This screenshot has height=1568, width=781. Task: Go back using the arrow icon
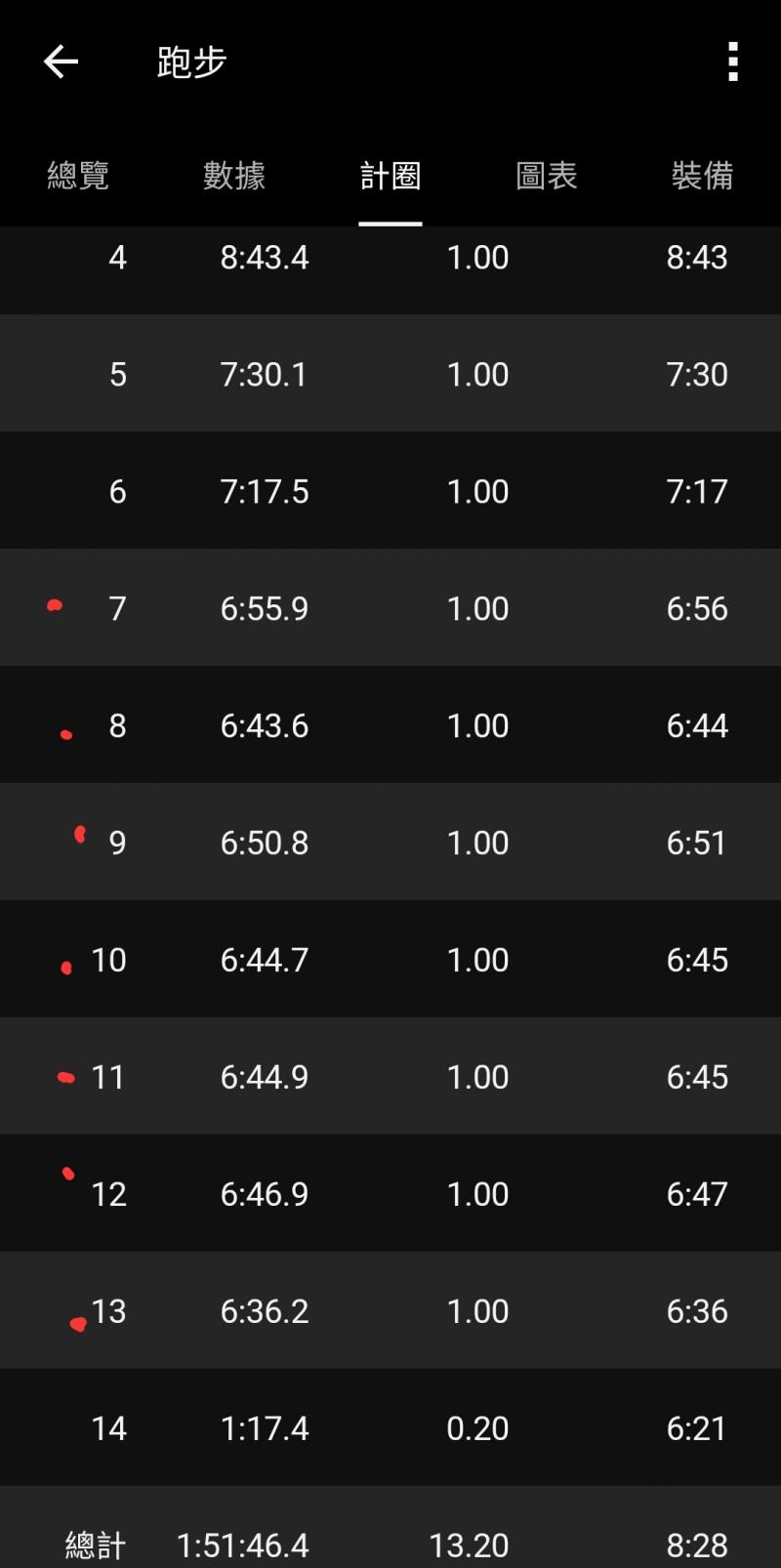pos(61,62)
